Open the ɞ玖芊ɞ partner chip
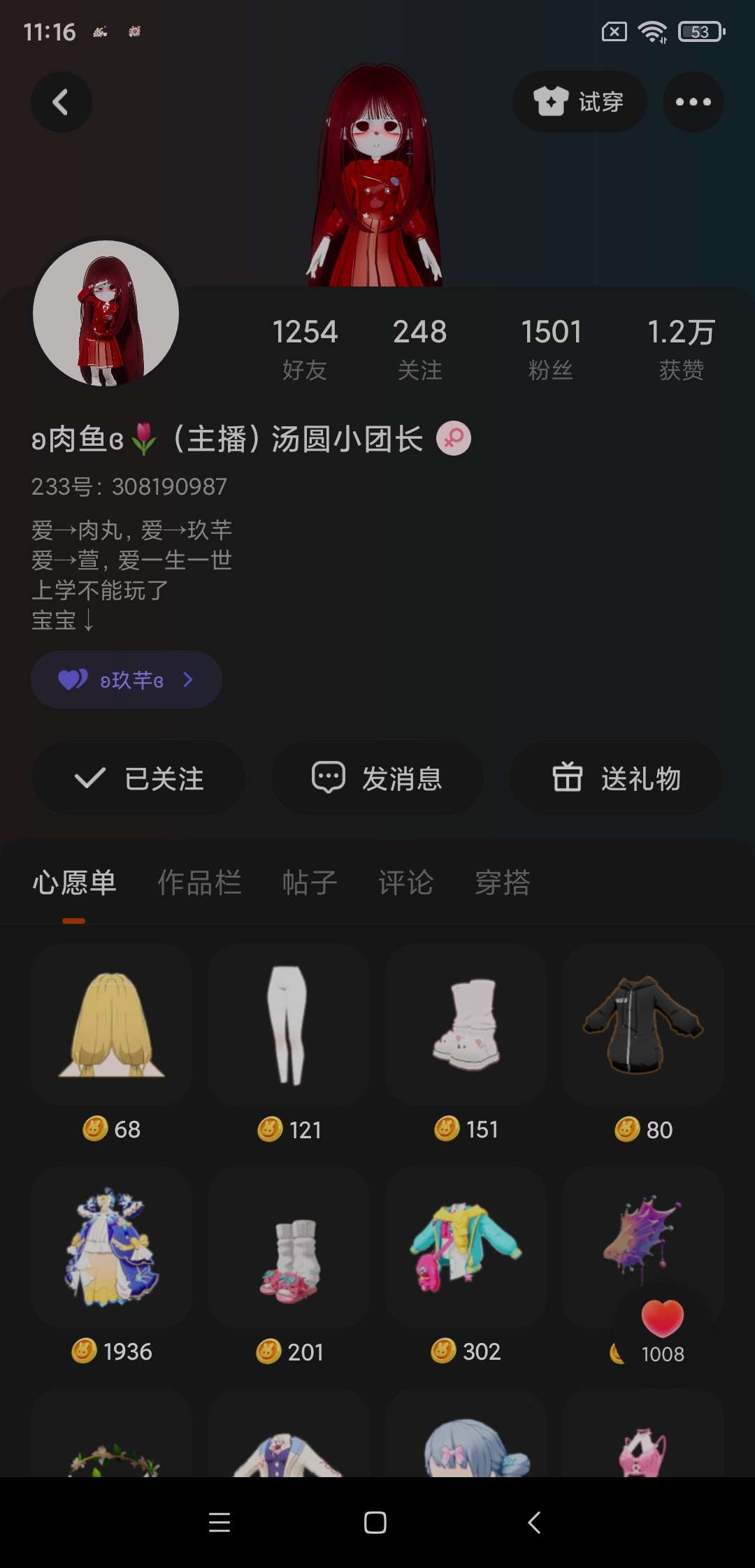The image size is (755, 1568). [x=127, y=680]
